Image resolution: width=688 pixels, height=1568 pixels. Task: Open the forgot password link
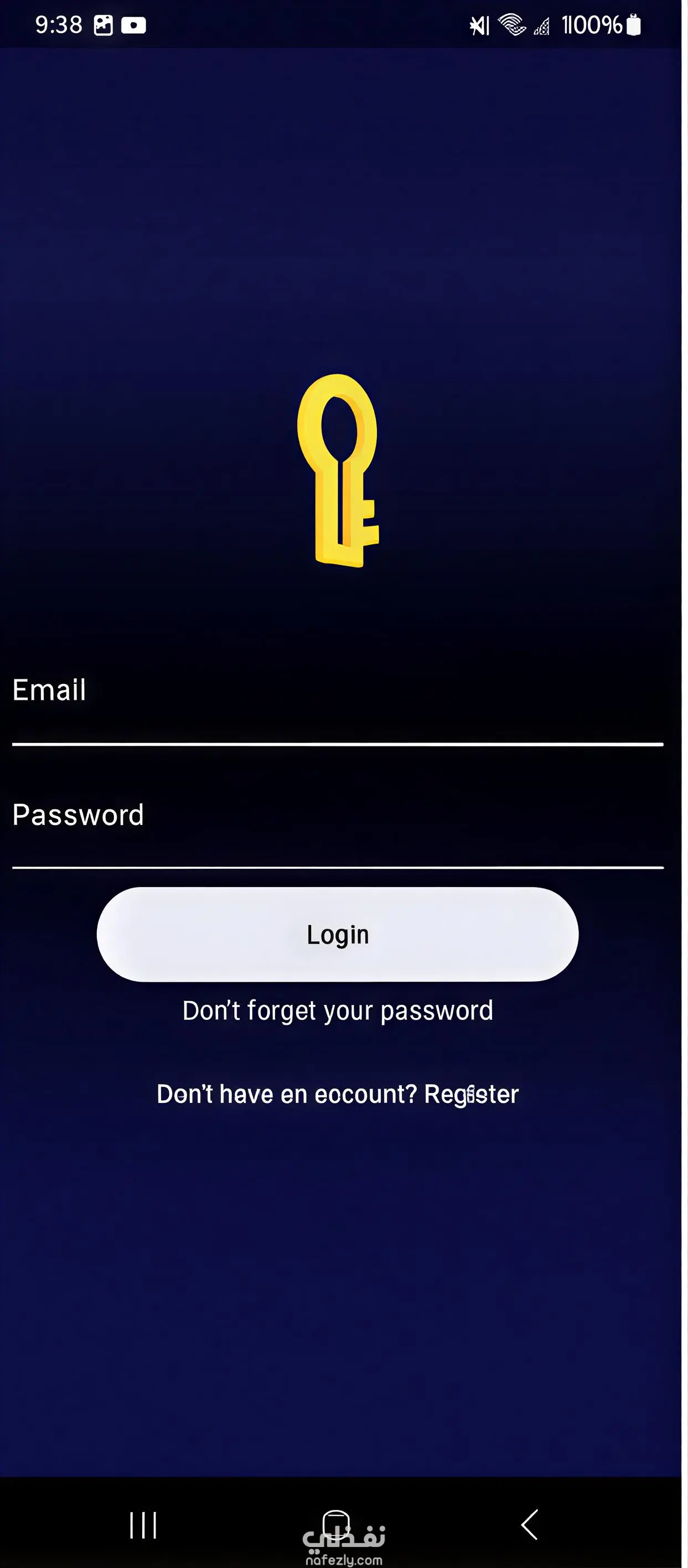pos(338,1011)
